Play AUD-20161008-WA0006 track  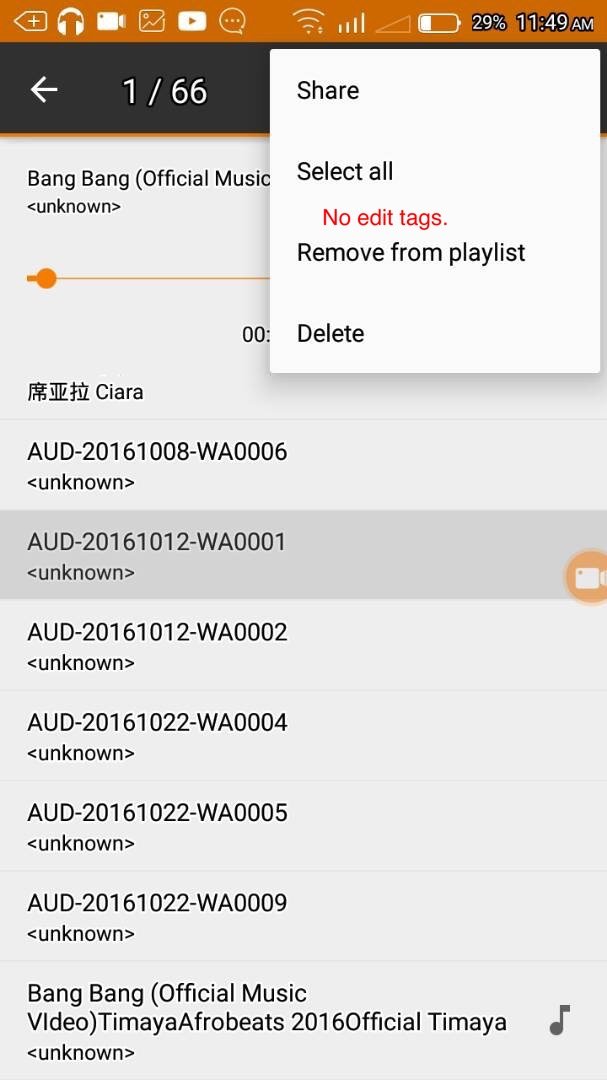click(157, 465)
